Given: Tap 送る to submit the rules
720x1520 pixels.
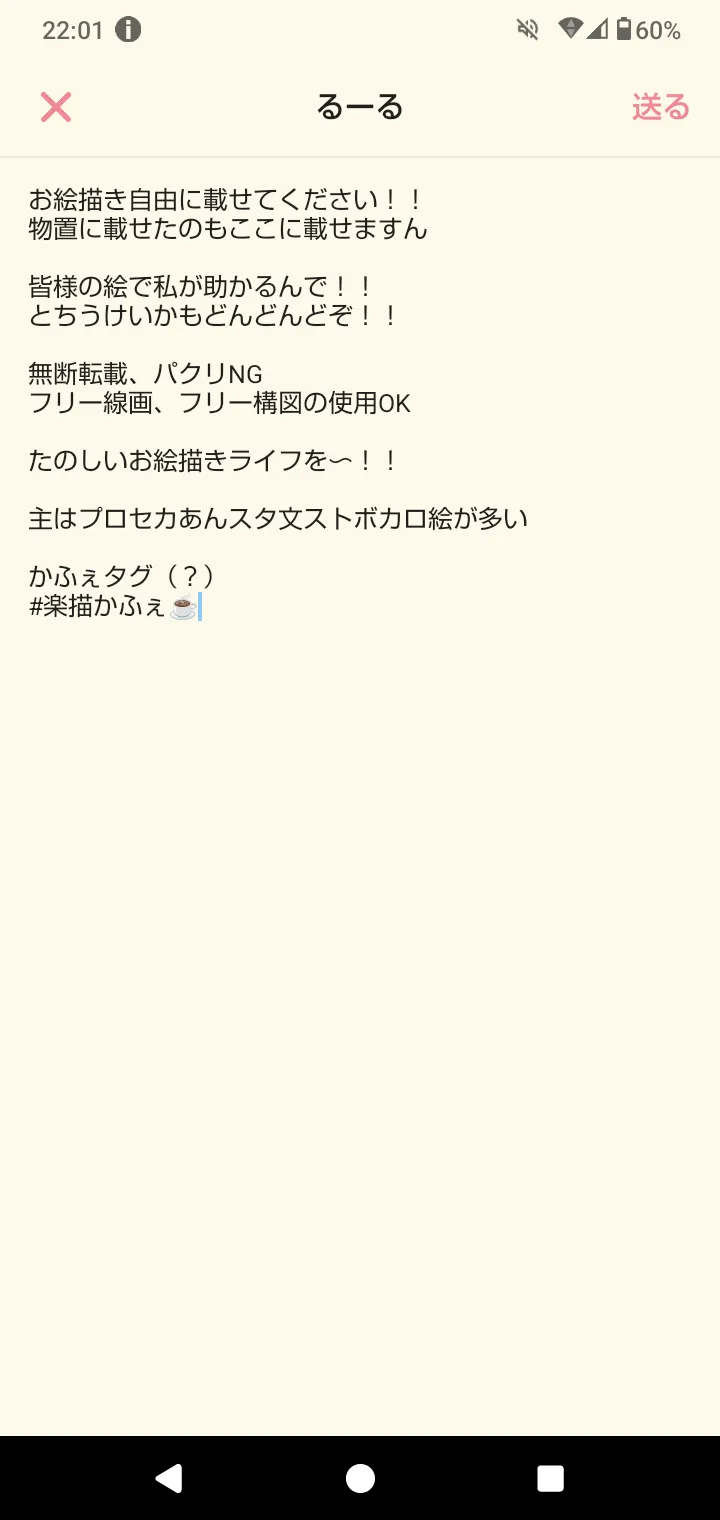Looking at the screenshot, I should tap(660, 107).
